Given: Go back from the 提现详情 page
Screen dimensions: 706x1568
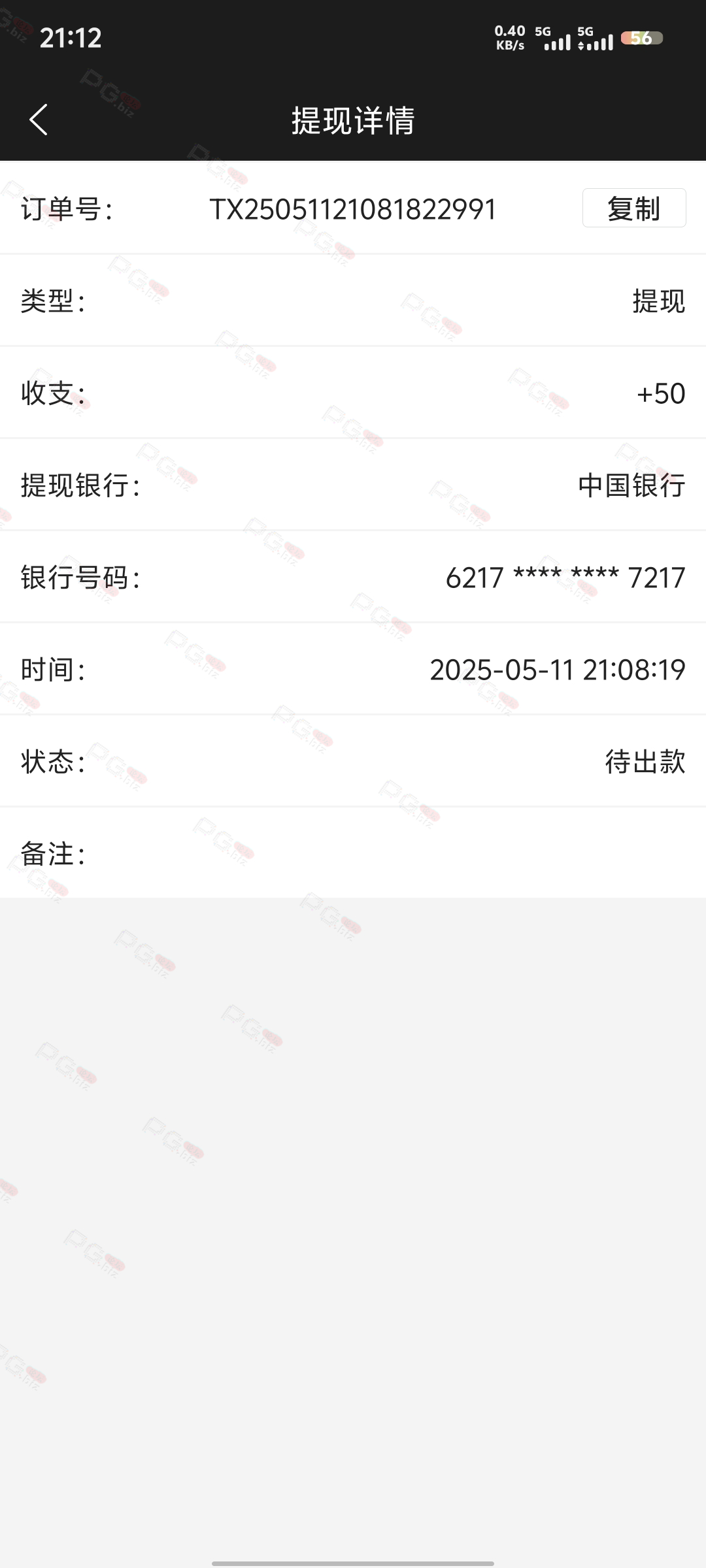Looking at the screenshot, I should [39, 120].
